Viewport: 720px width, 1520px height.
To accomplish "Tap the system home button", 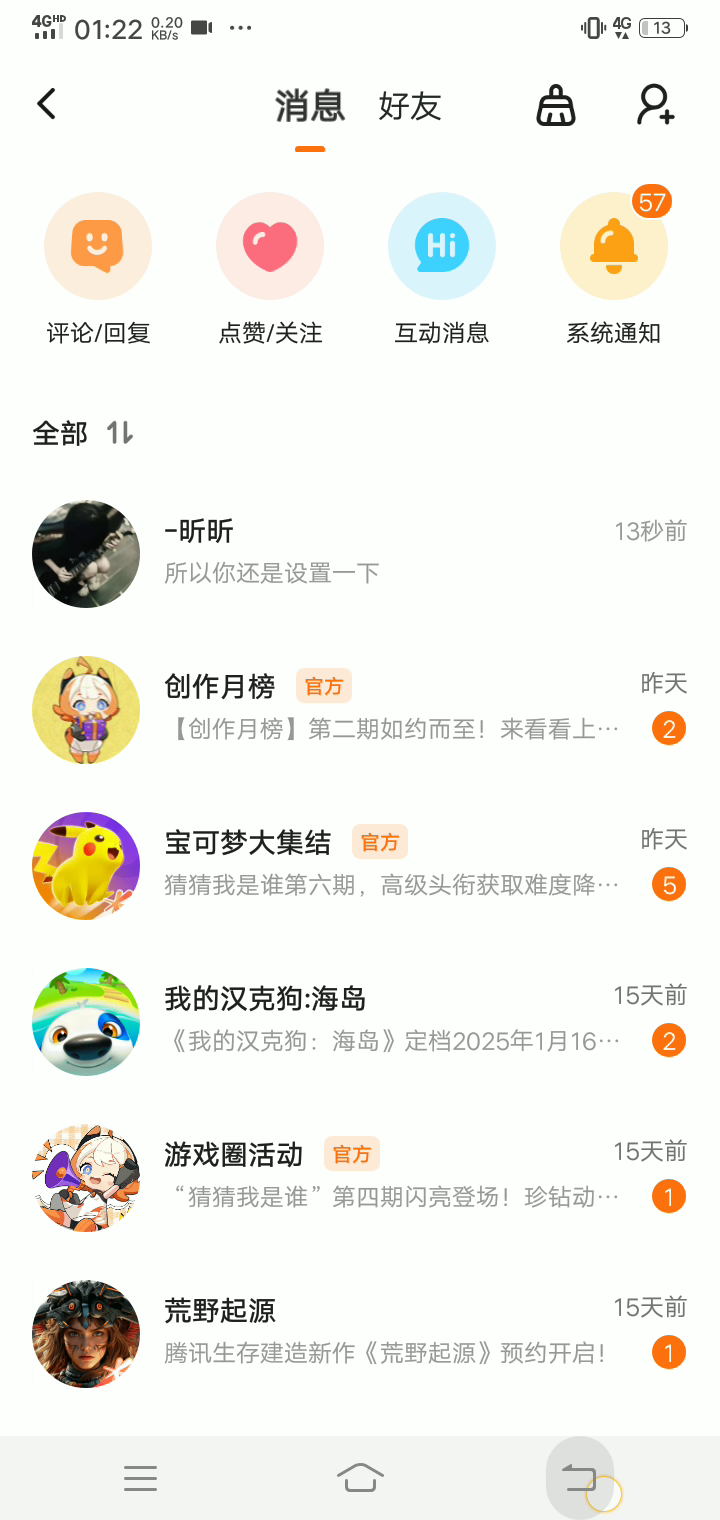I will [360, 1477].
